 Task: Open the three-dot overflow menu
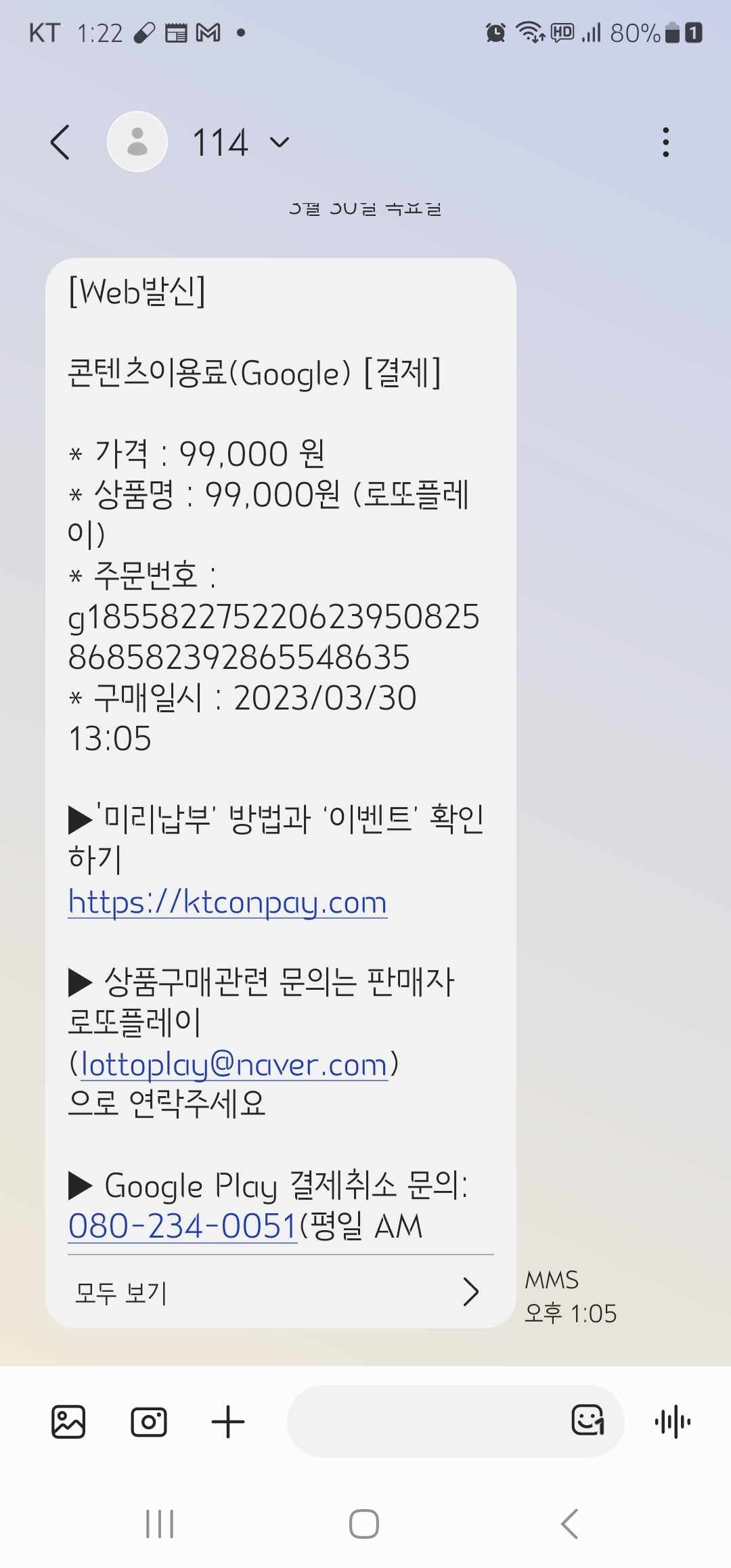(x=666, y=142)
